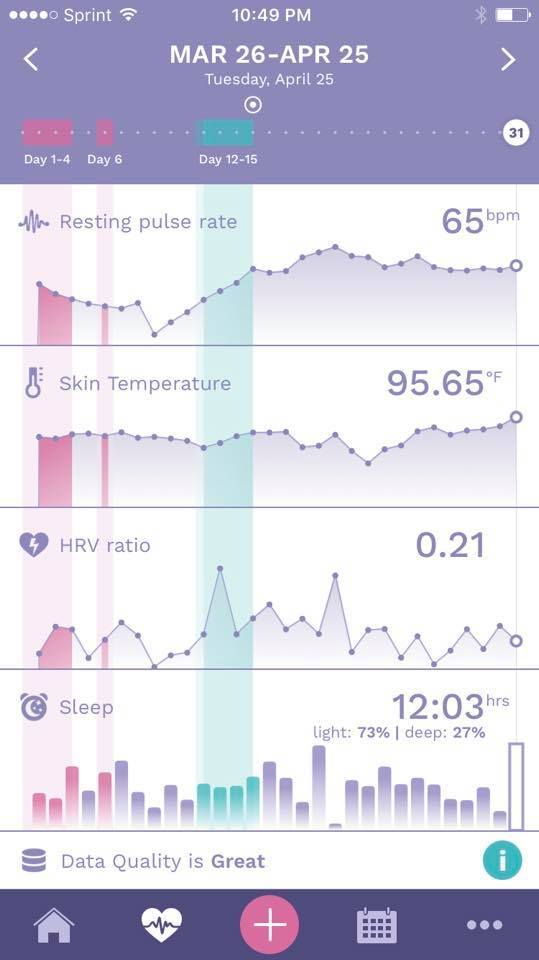
Task: Add a new entry with plus button
Action: [x=270, y=924]
